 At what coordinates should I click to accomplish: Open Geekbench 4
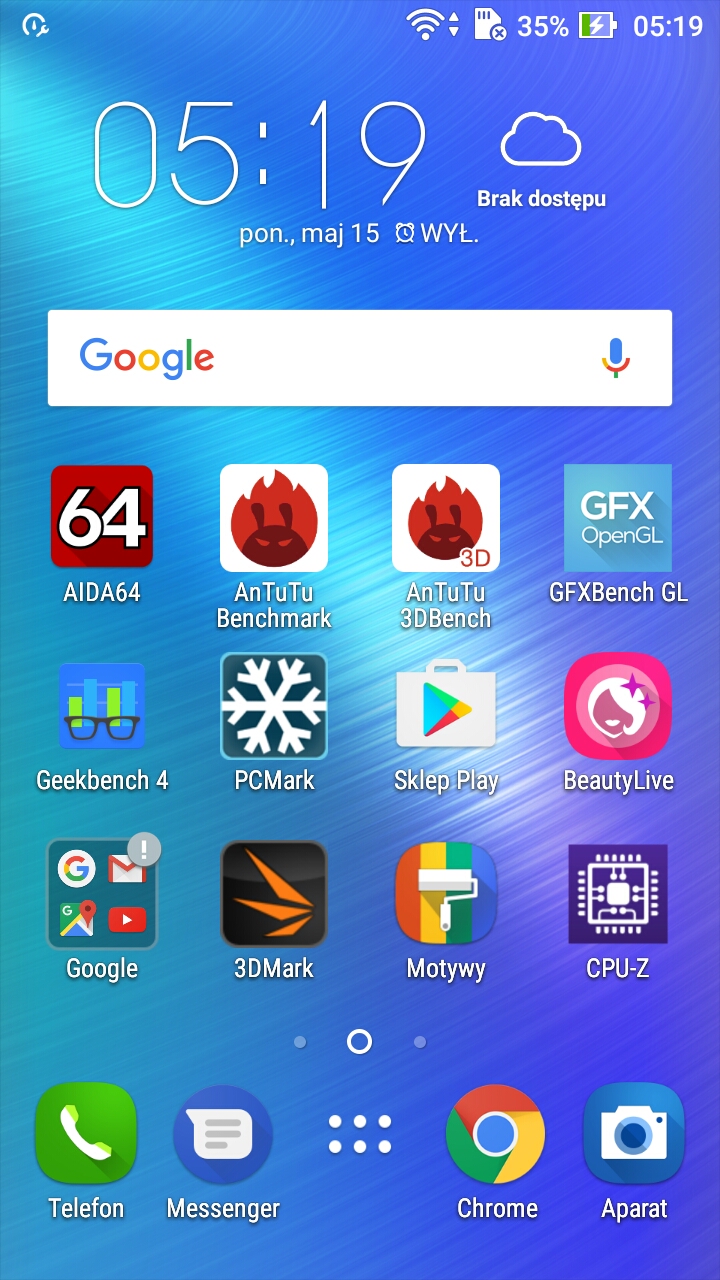(102, 706)
